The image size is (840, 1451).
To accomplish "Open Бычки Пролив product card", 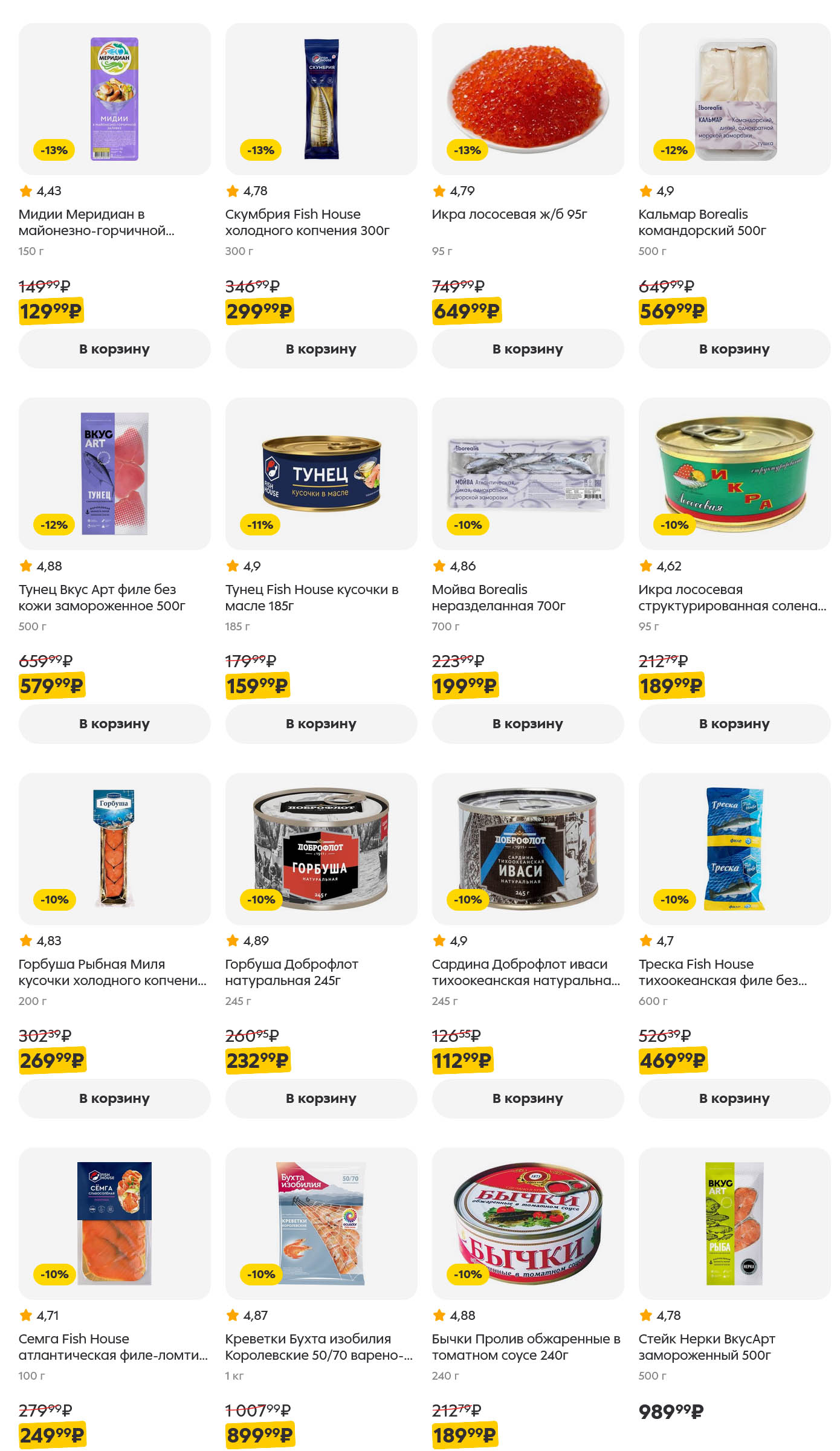I will coord(526,1346).
